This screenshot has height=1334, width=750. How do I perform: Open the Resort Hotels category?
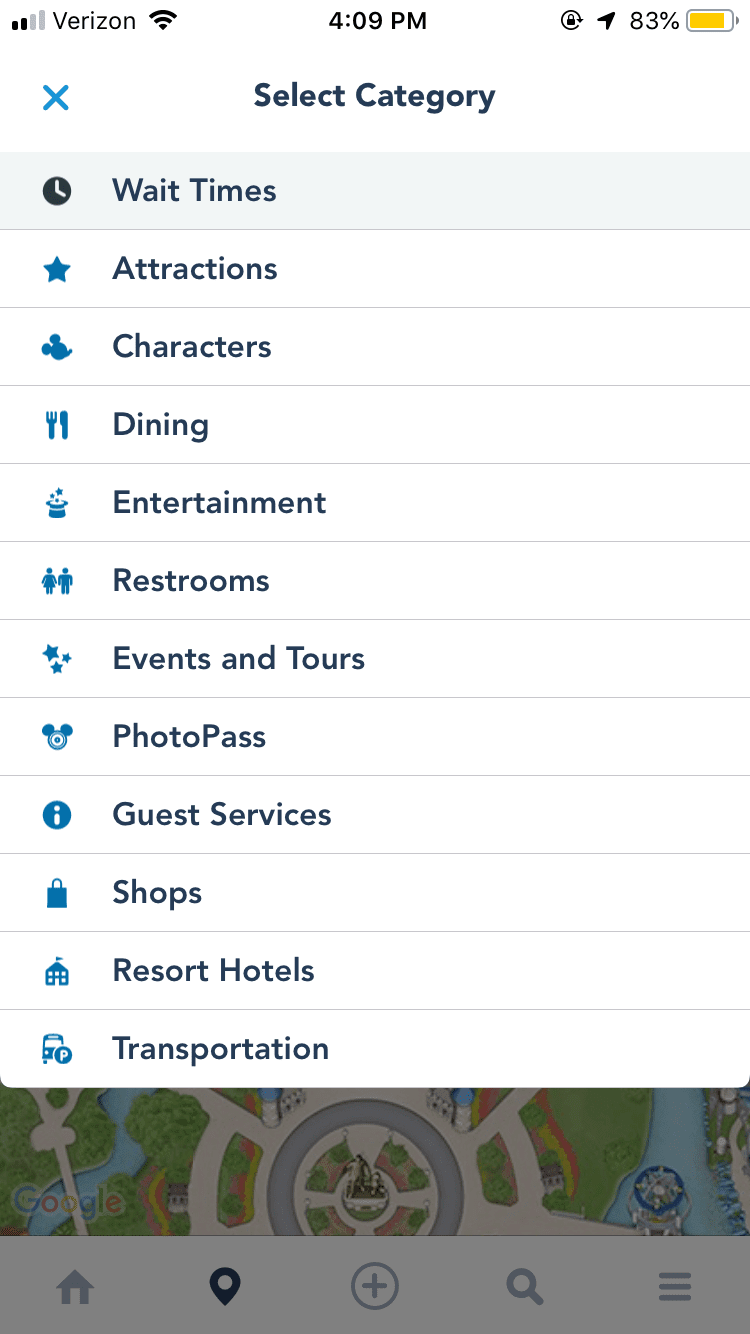(375, 971)
